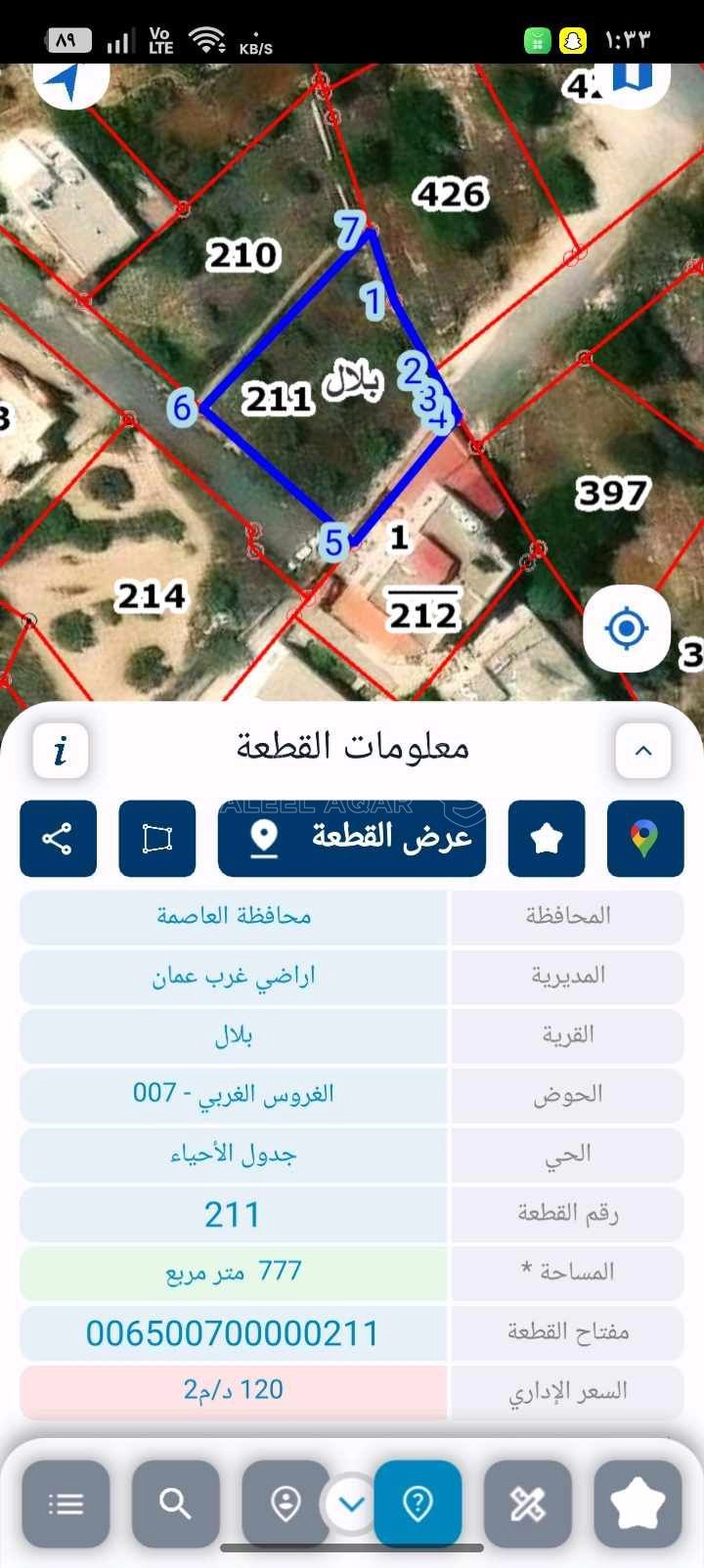The image size is (704, 1568).
Task: Select the polygon boundary drawing tool
Action: [156, 838]
